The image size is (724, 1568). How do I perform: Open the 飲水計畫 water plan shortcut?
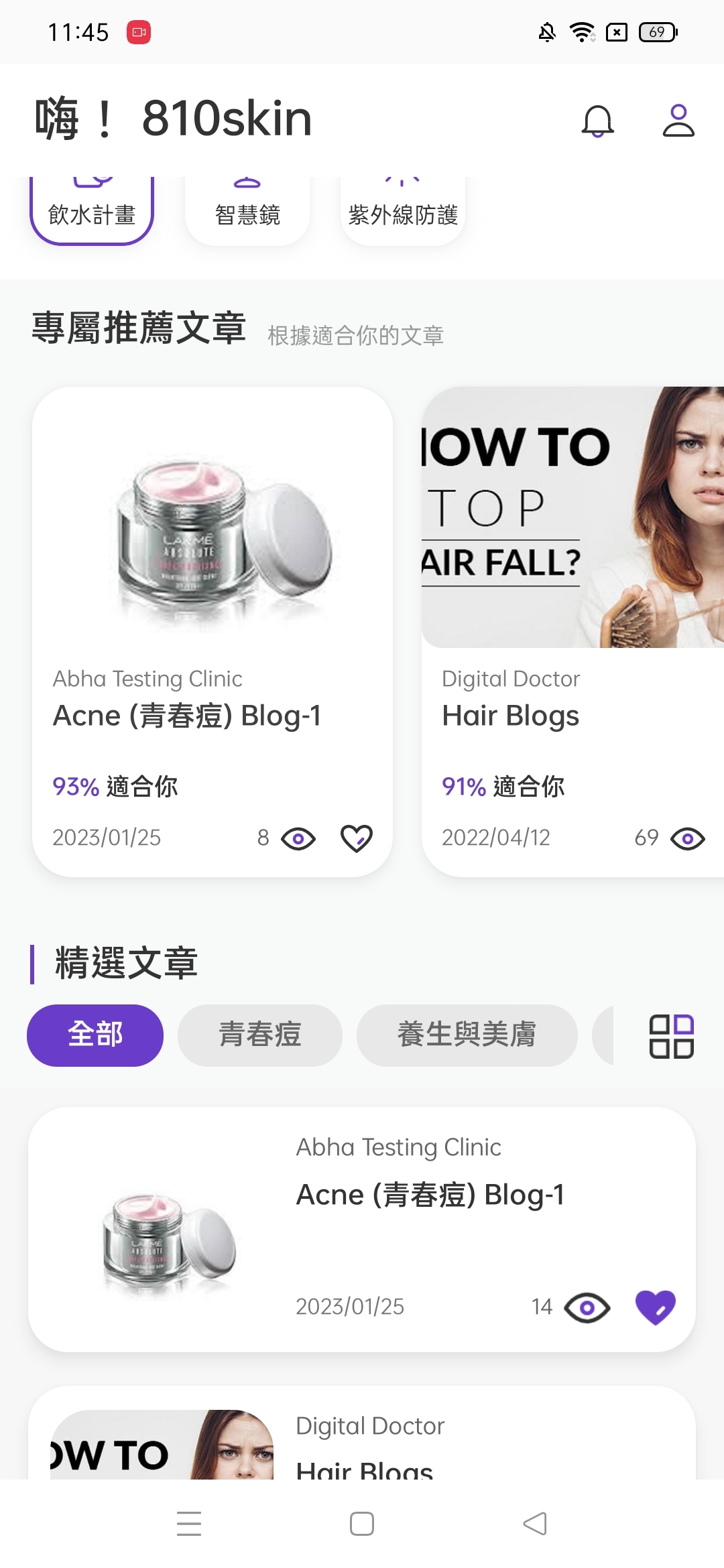click(93, 211)
